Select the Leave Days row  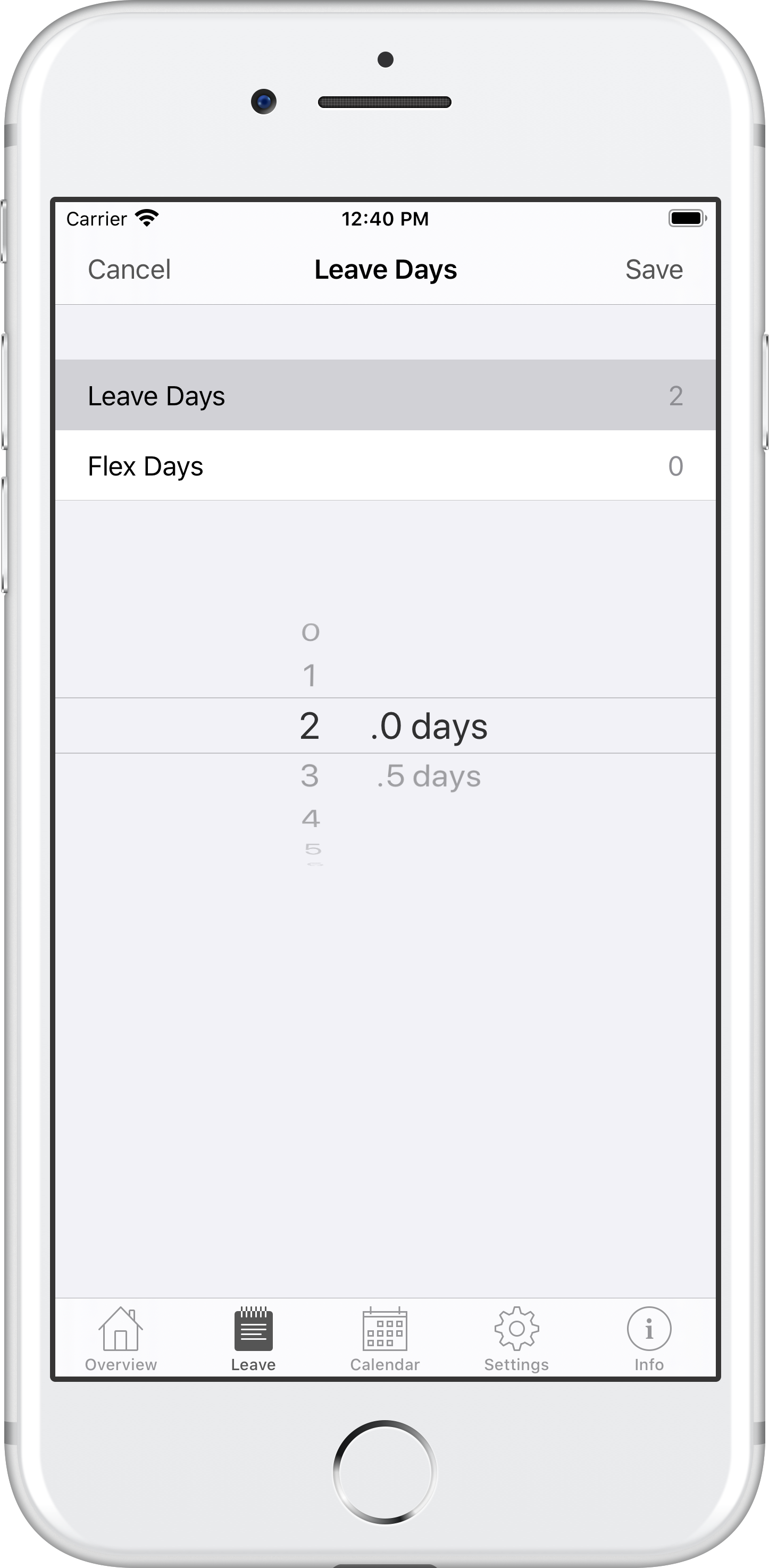[384, 396]
